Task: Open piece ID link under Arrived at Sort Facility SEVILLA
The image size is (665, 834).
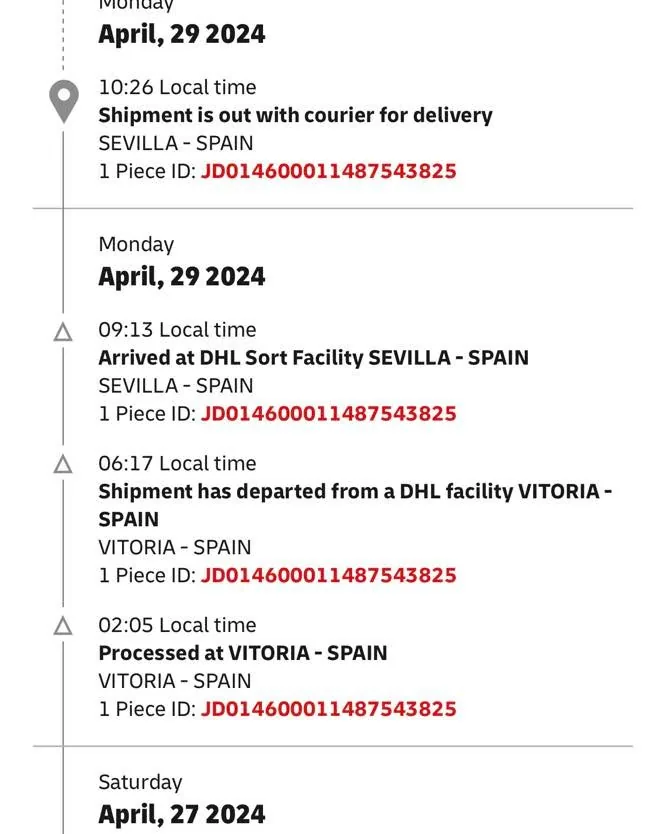Action: pos(328,413)
